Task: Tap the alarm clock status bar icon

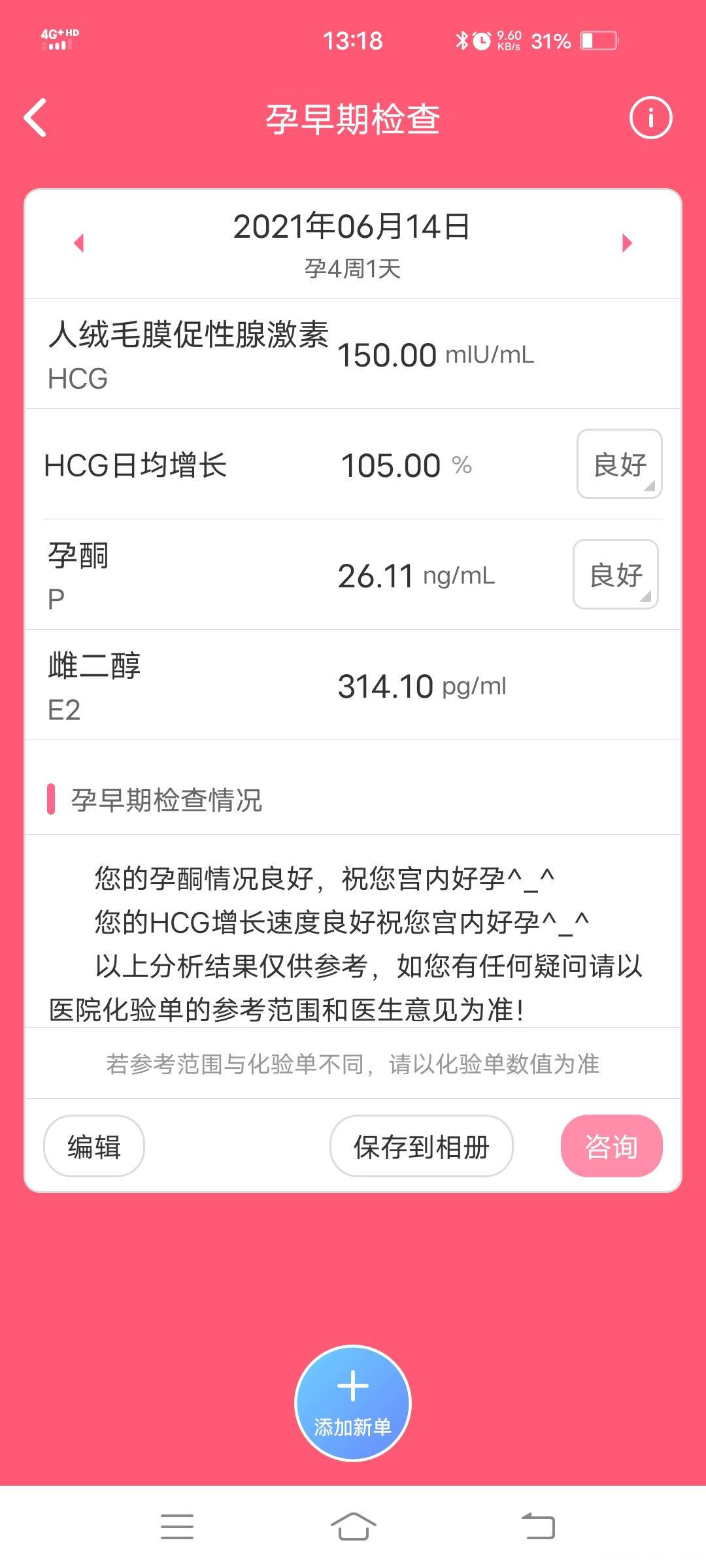Action: click(482, 39)
